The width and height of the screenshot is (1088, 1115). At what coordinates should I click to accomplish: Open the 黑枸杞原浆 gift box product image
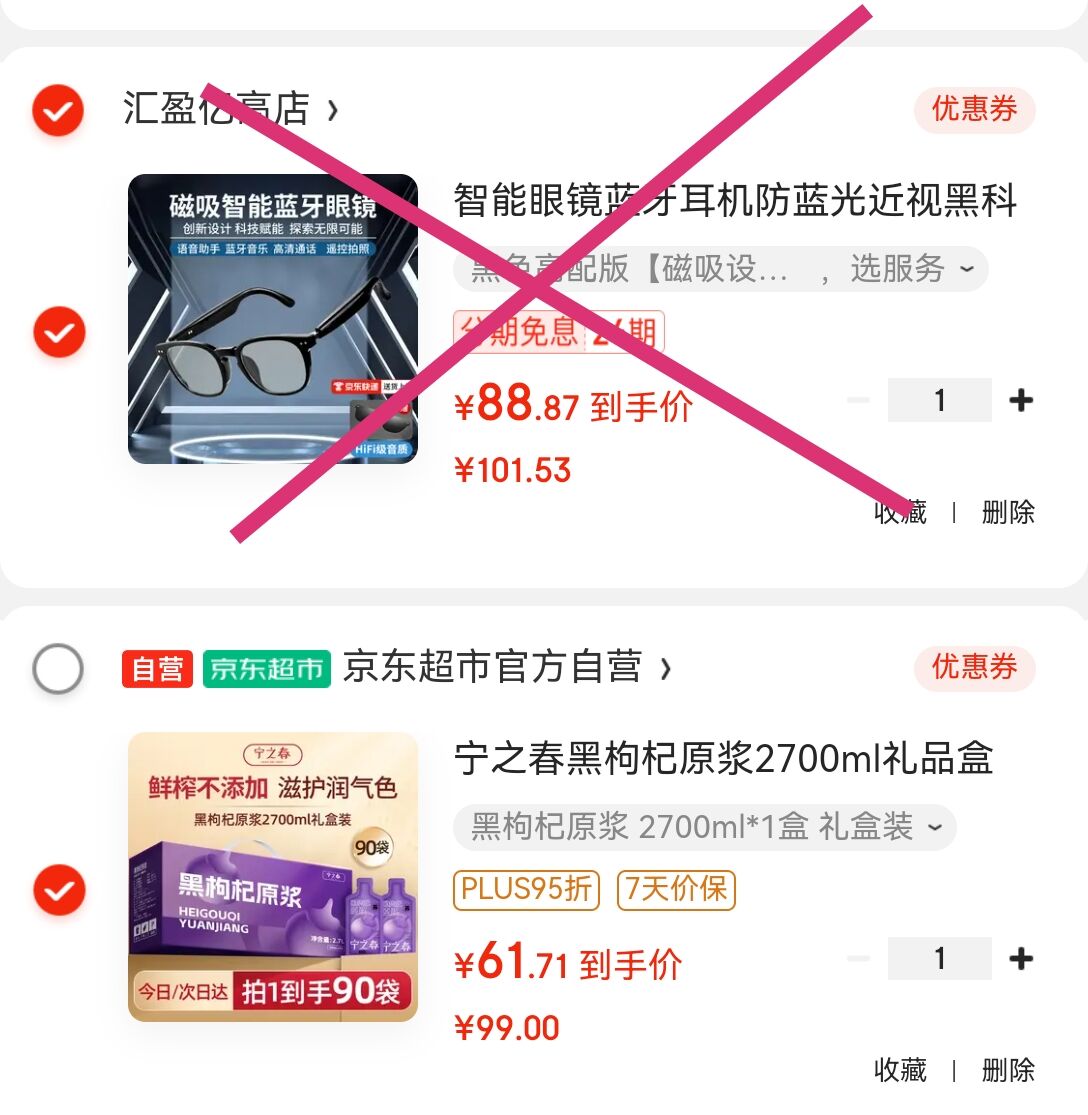(x=273, y=877)
